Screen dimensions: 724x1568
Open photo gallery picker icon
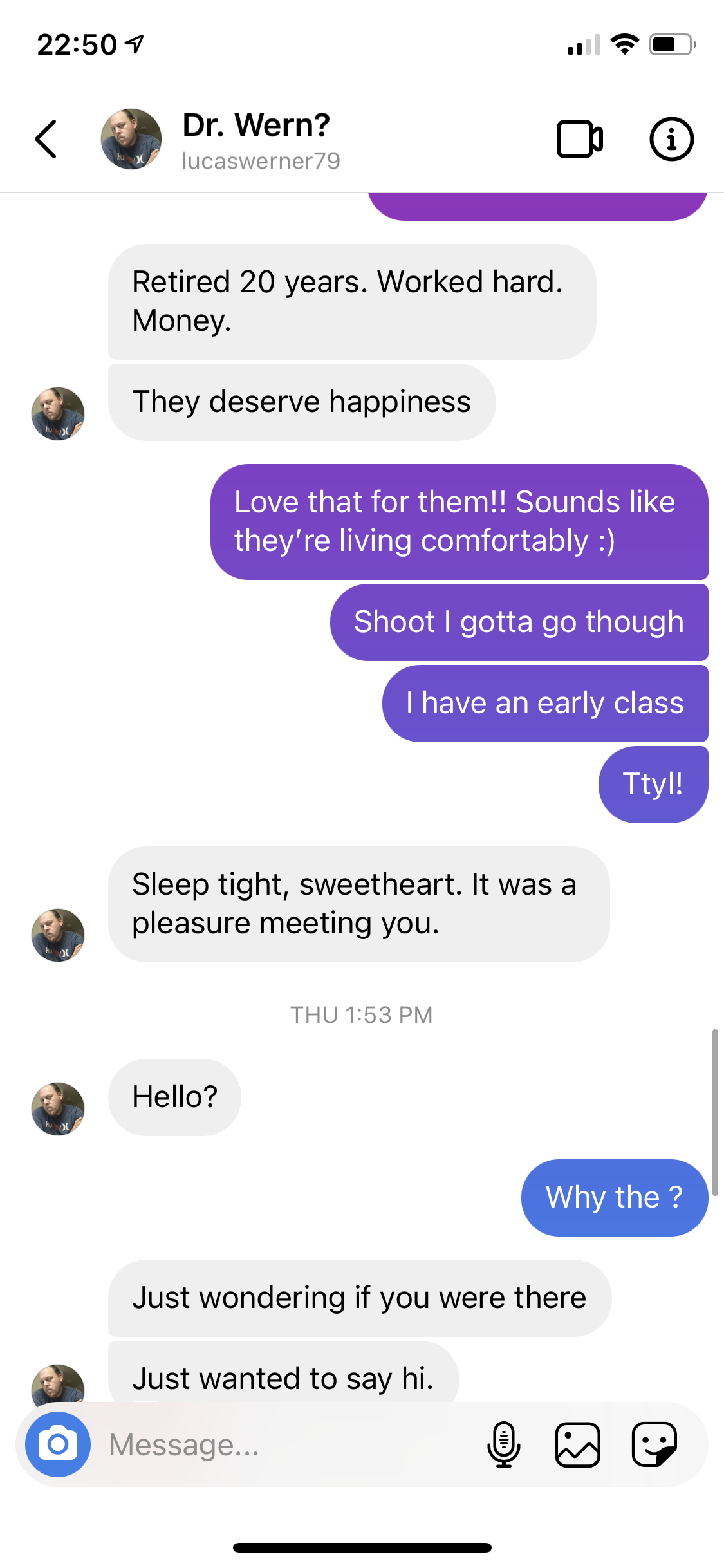coord(578,1444)
